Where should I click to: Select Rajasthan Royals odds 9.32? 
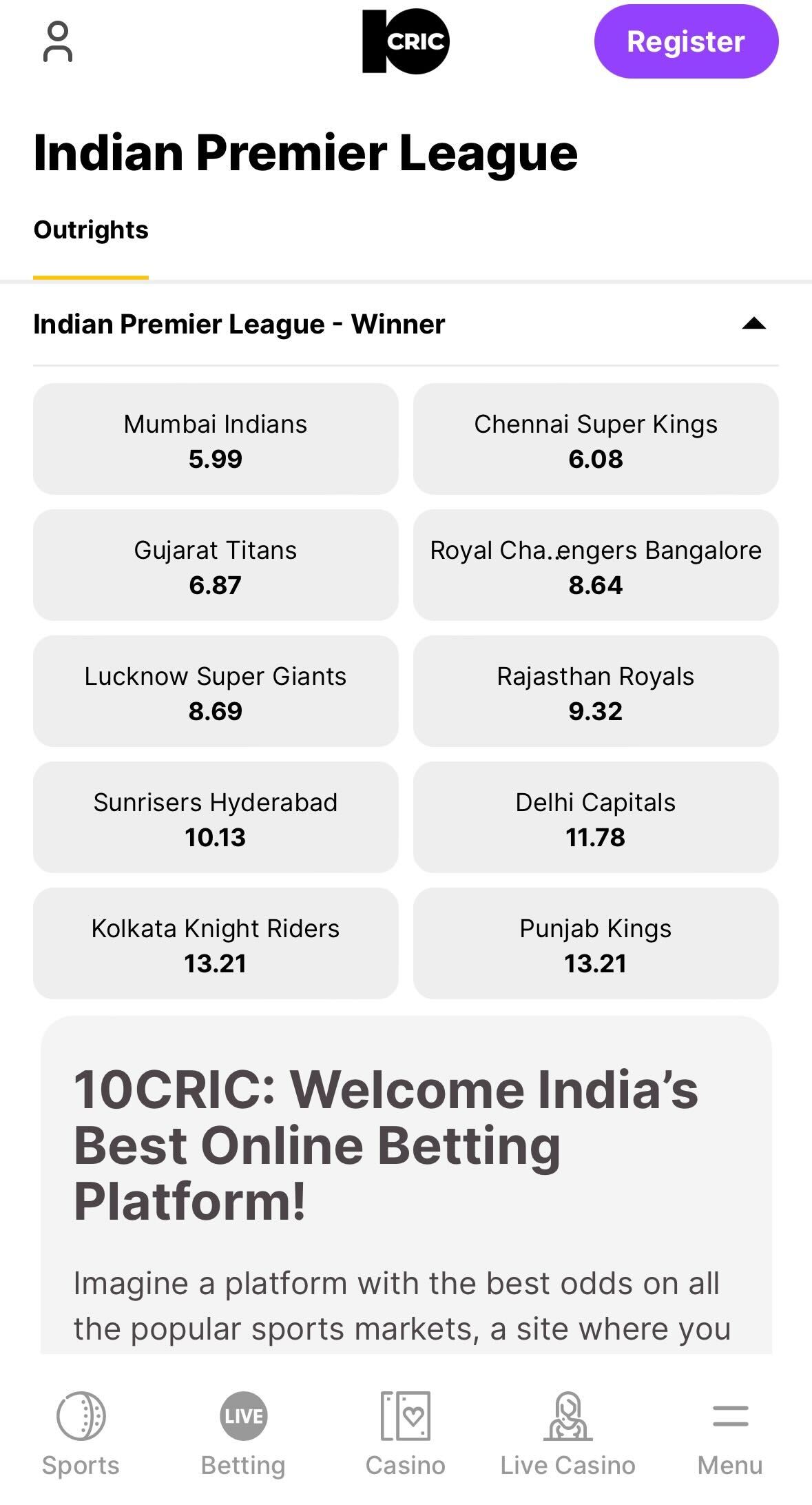[x=596, y=691]
